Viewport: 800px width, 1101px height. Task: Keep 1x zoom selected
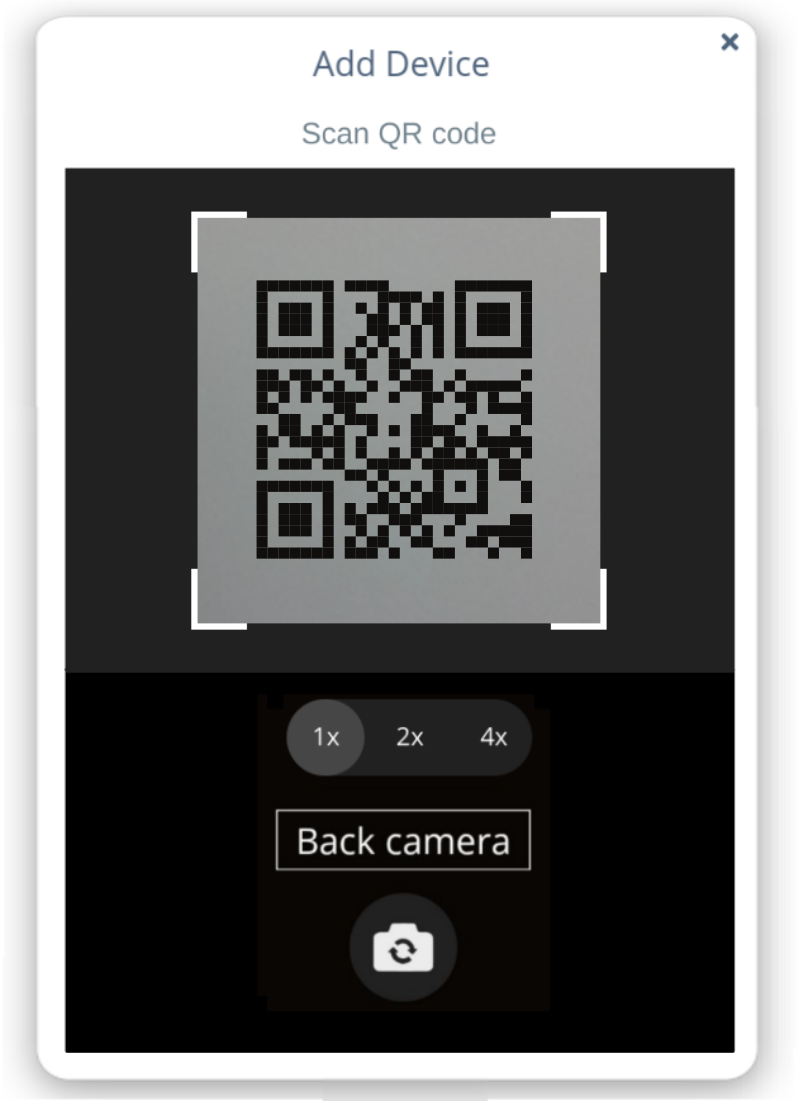(x=324, y=738)
